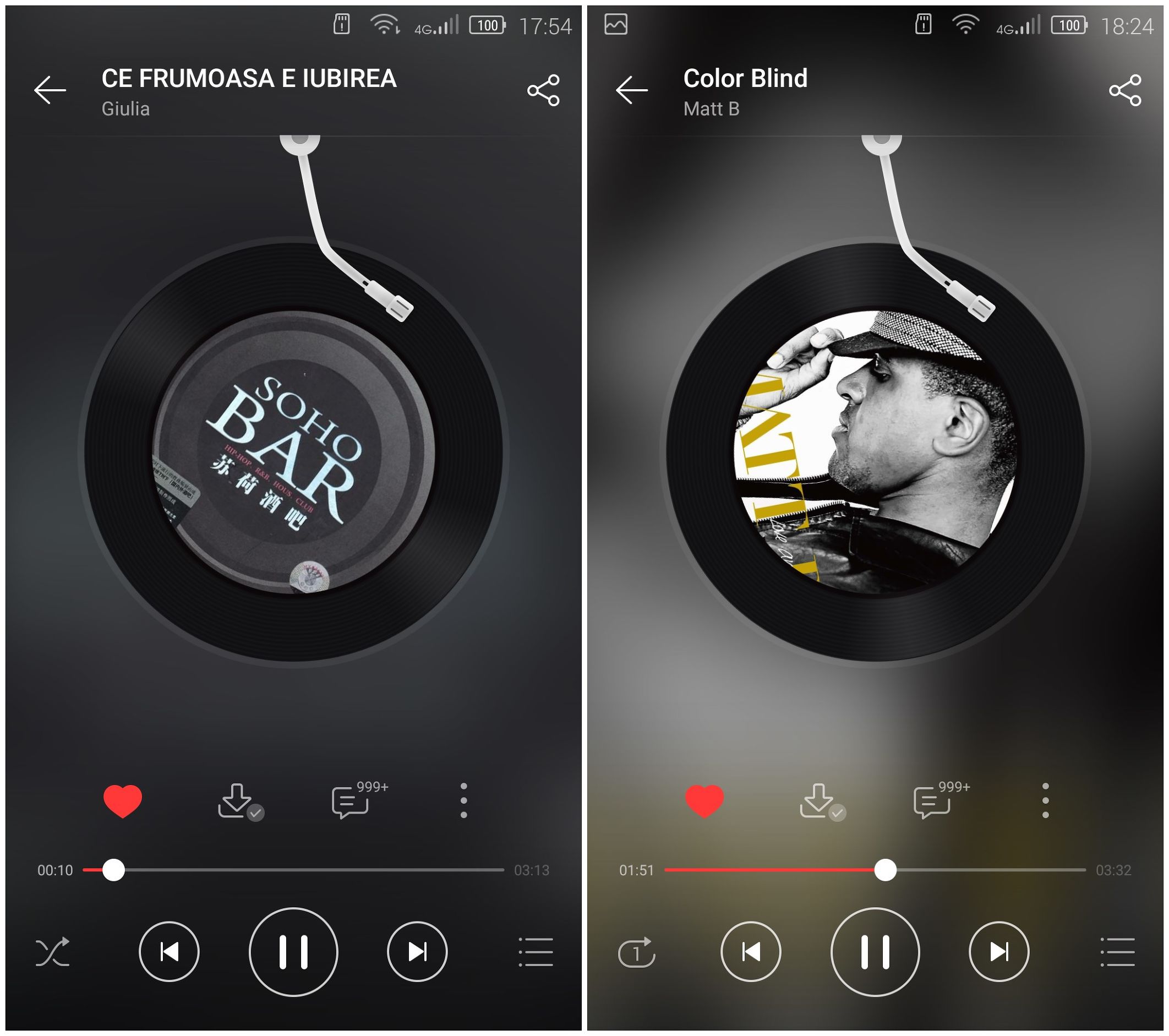Image resolution: width=1169 pixels, height=1036 pixels.
Task: Go back from the Color Blind player
Action: pyautogui.click(x=632, y=90)
